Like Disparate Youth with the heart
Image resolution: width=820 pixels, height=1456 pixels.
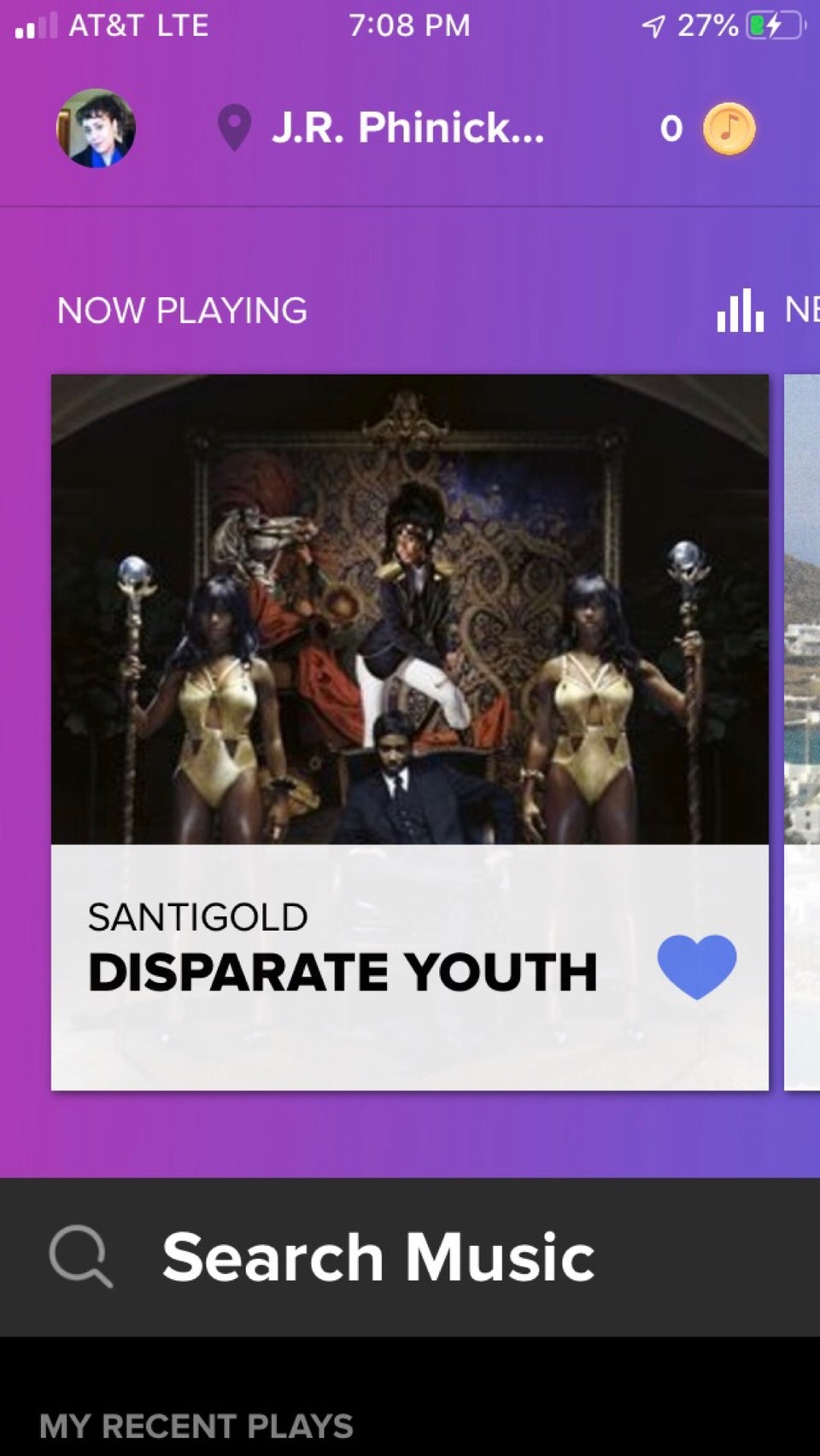(696, 966)
